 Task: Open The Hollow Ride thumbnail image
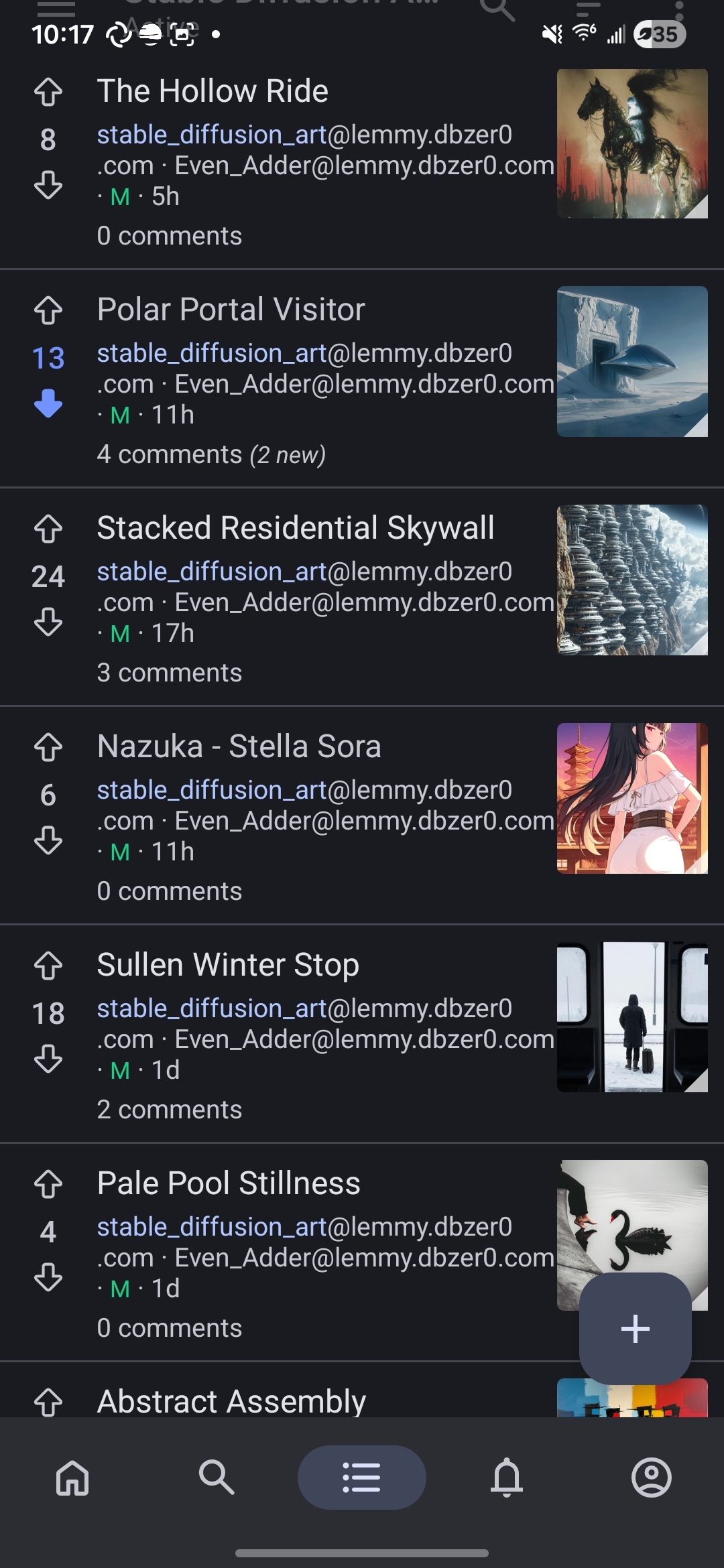tap(631, 143)
